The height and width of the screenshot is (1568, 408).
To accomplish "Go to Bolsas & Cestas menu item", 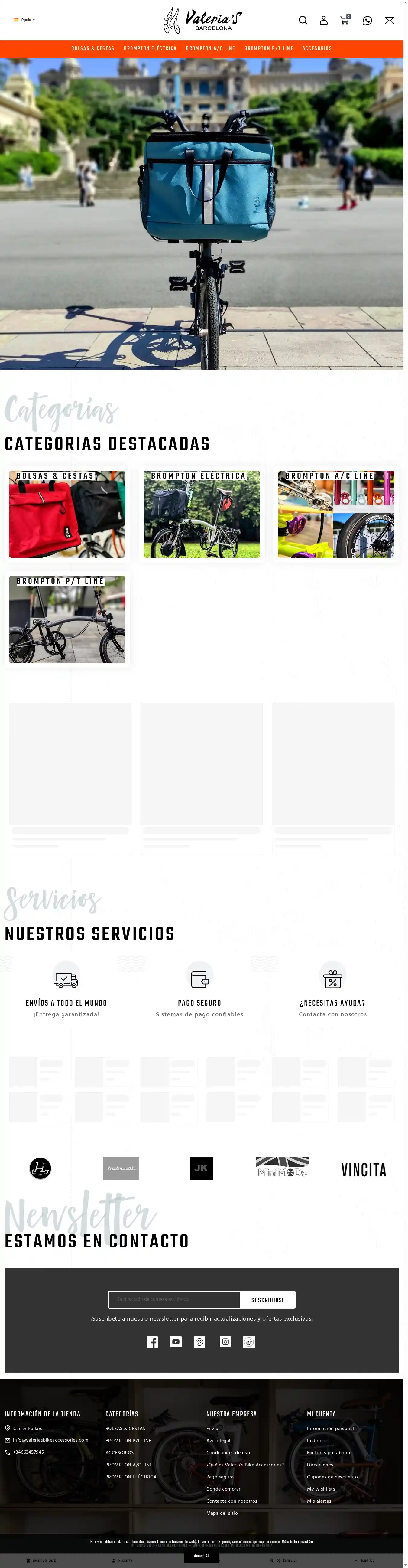I will [x=92, y=49].
